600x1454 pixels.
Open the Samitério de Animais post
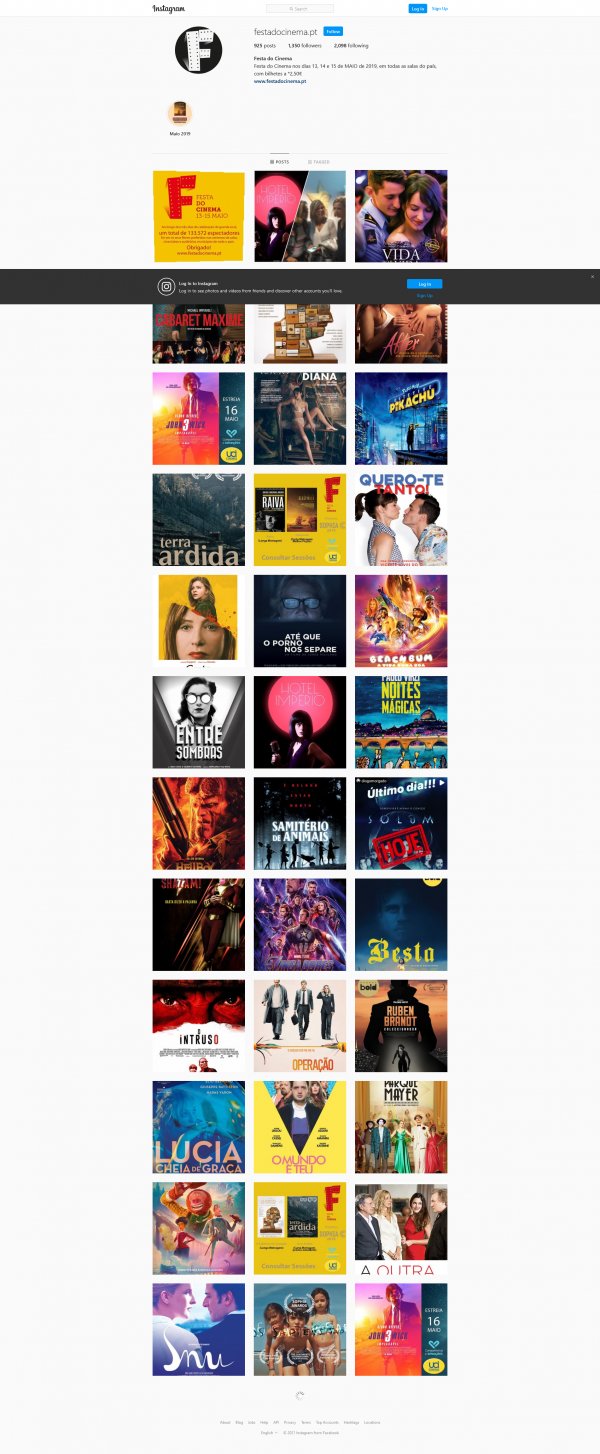point(300,823)
